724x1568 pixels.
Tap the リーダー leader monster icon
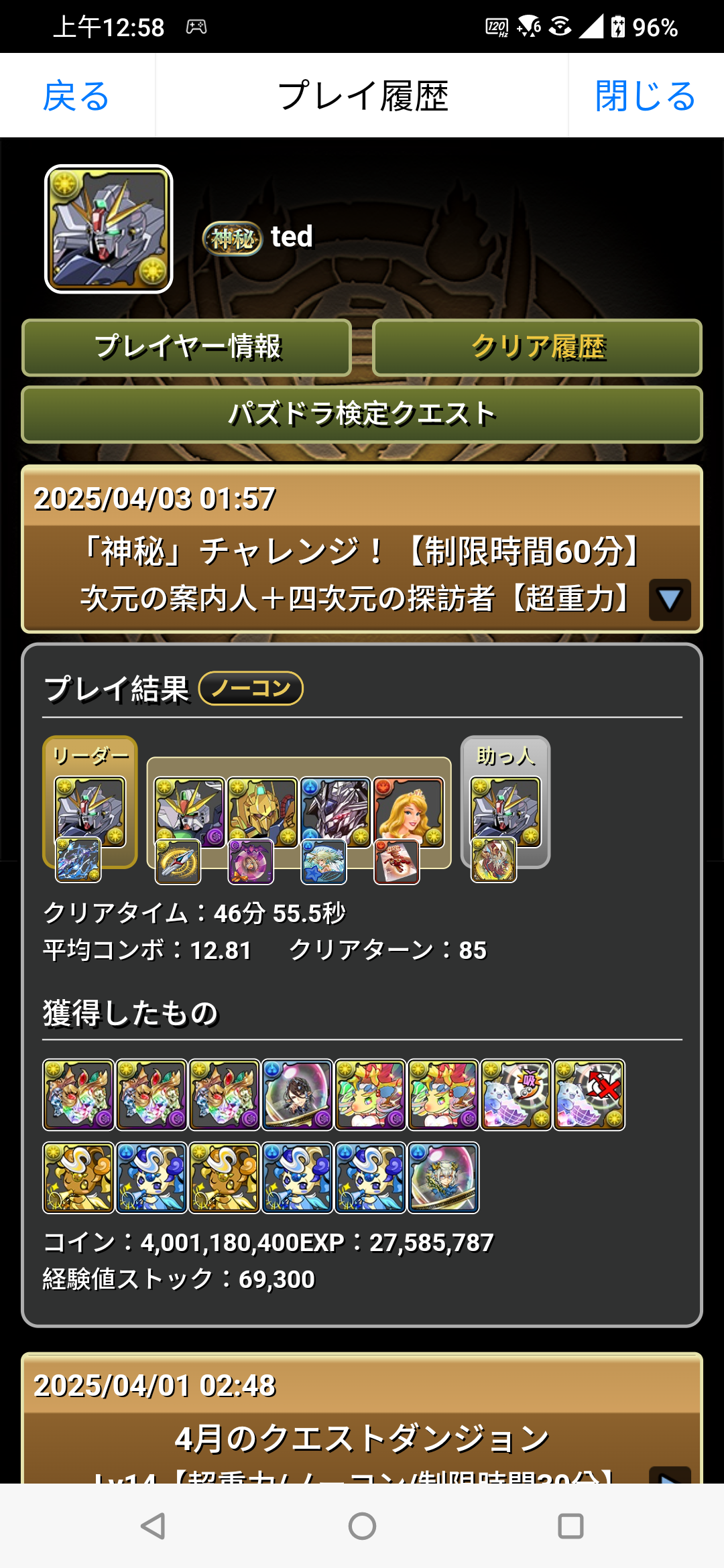click(x=90, y=812)
